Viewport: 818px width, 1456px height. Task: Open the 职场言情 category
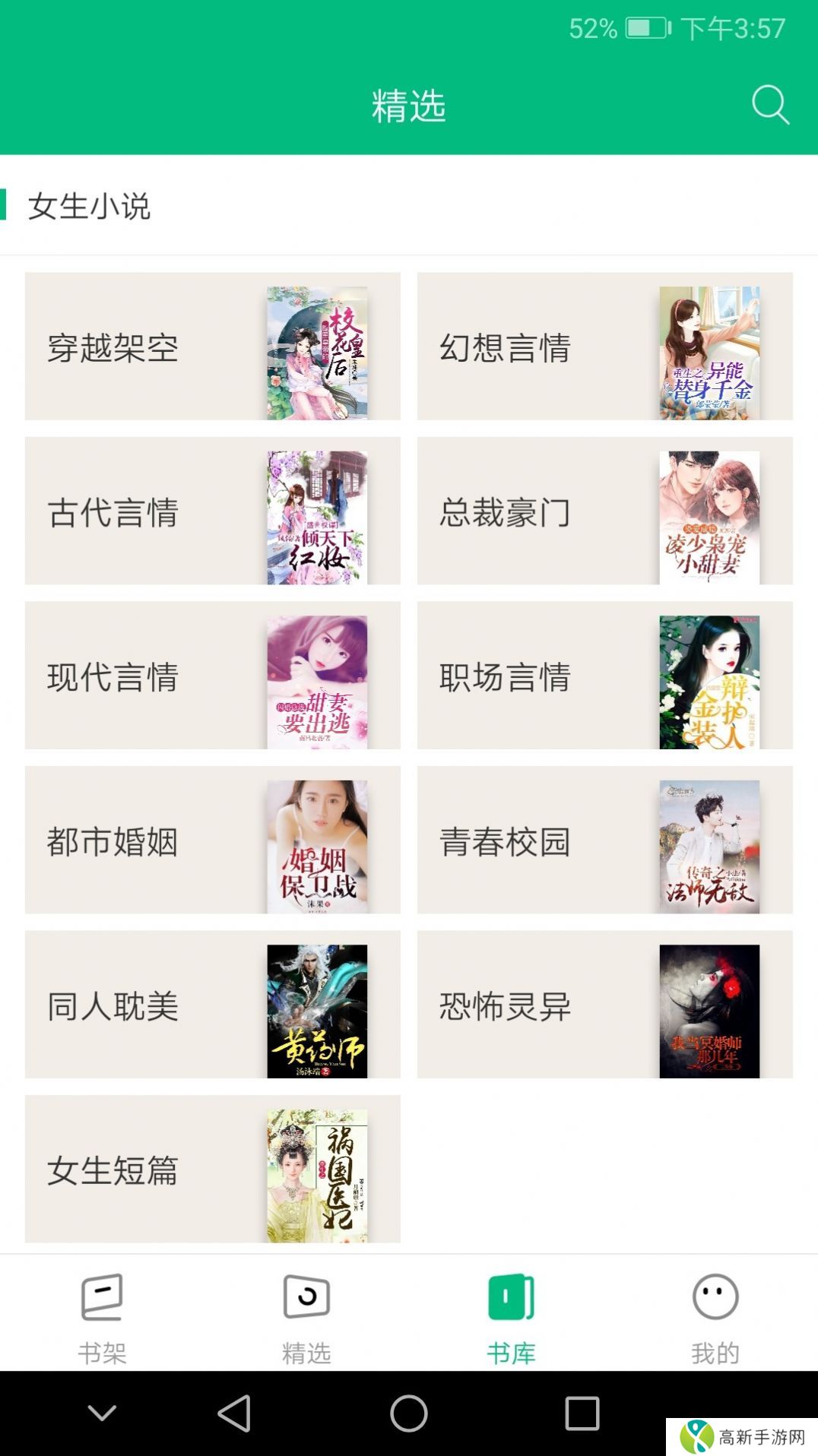pyautogui.click(x=604, y=676)
